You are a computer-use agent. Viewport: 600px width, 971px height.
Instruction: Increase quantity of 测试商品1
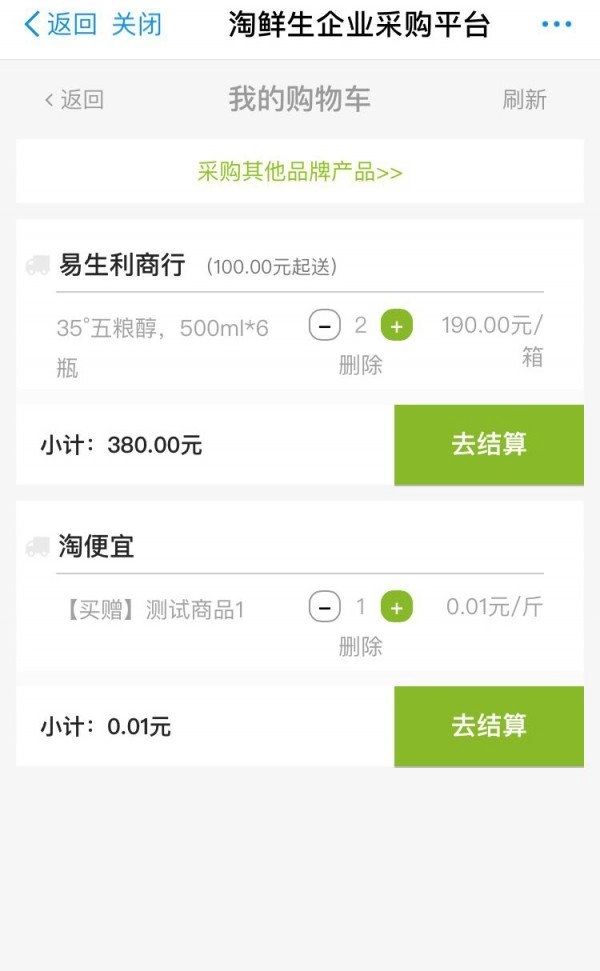pyautogui.click(x=397, y=607)
